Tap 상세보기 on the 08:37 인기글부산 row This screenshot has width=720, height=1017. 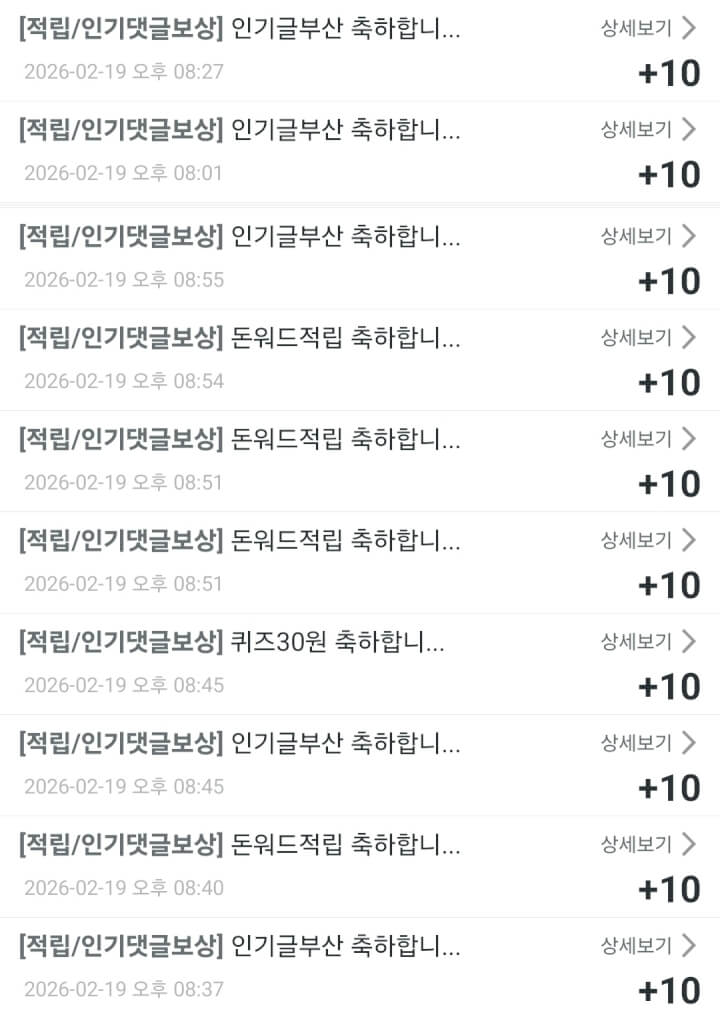[647, 945]
